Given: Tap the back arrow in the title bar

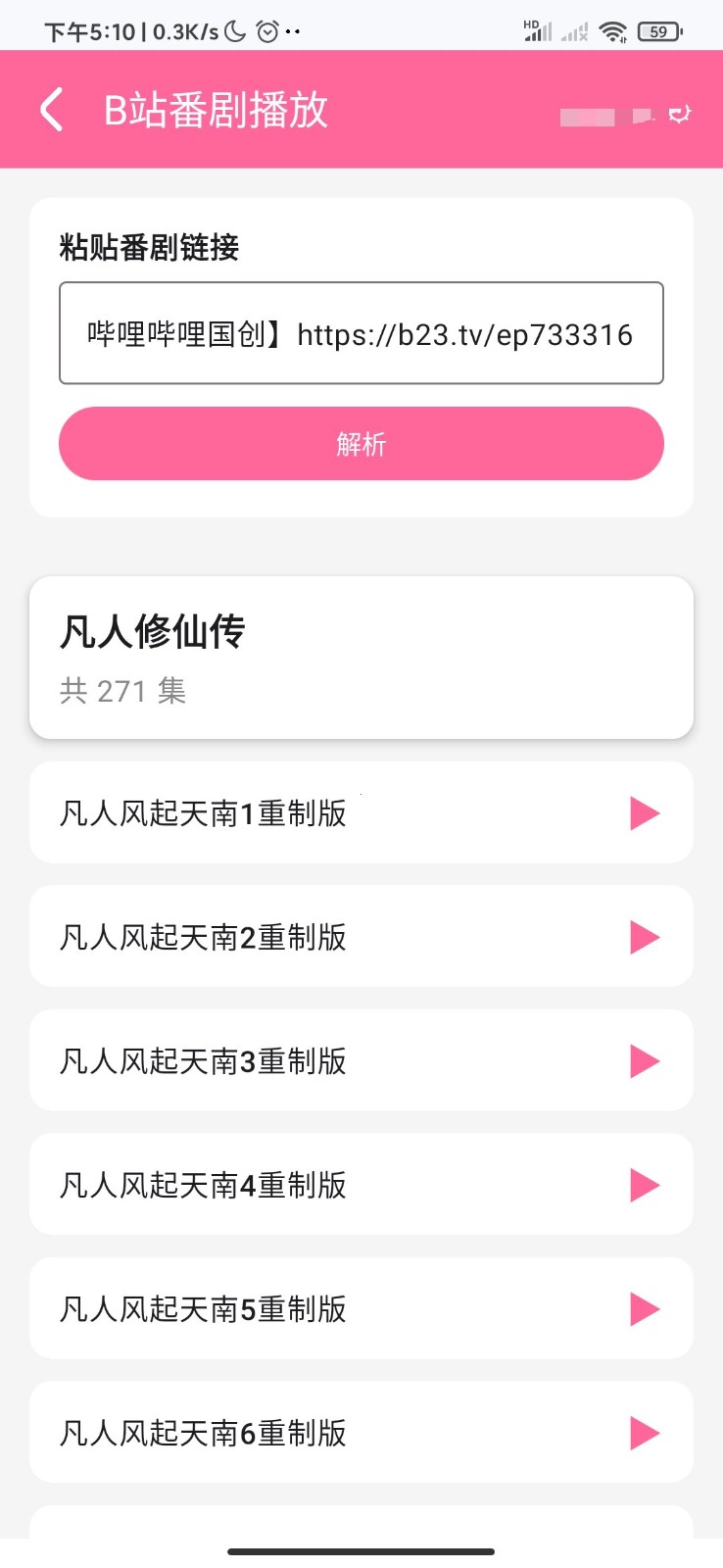Looking at the screenshot, I should pyautogui.click(x=50, y=109).
